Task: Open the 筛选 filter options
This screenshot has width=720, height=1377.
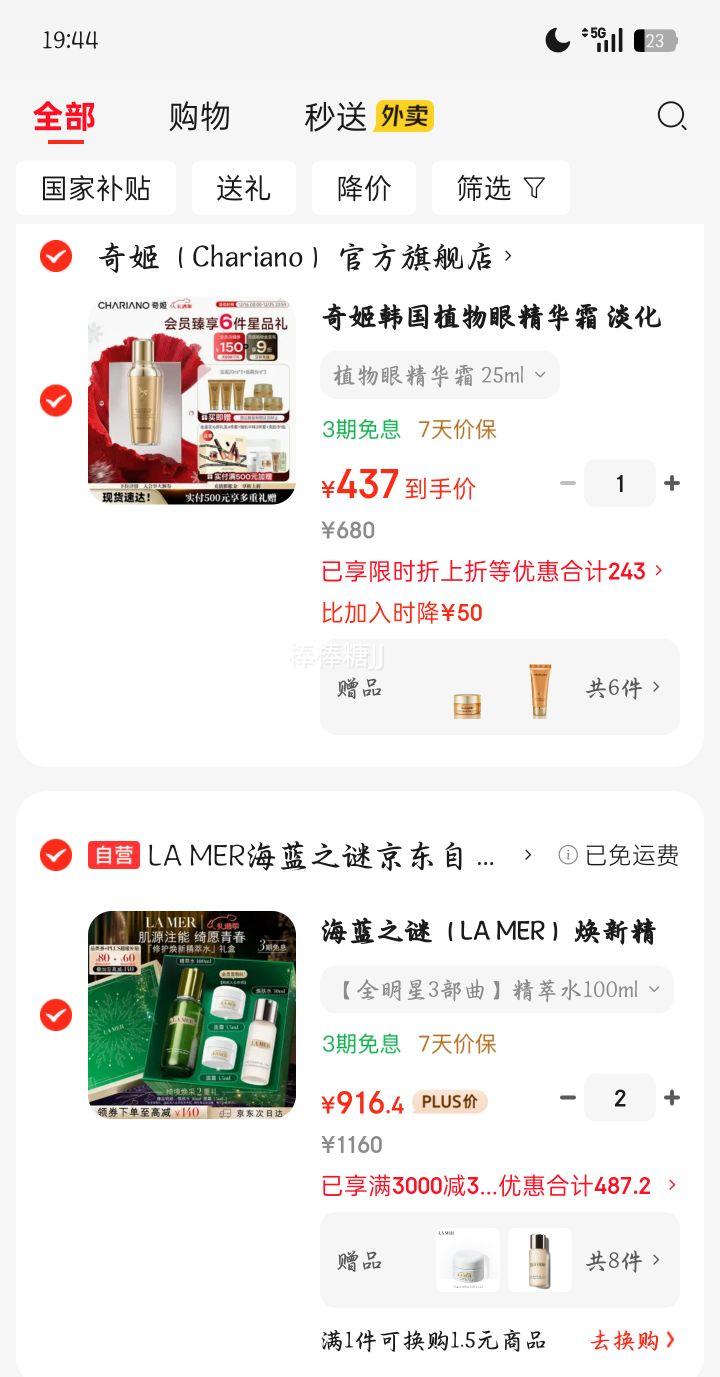Action: [500, 188]
